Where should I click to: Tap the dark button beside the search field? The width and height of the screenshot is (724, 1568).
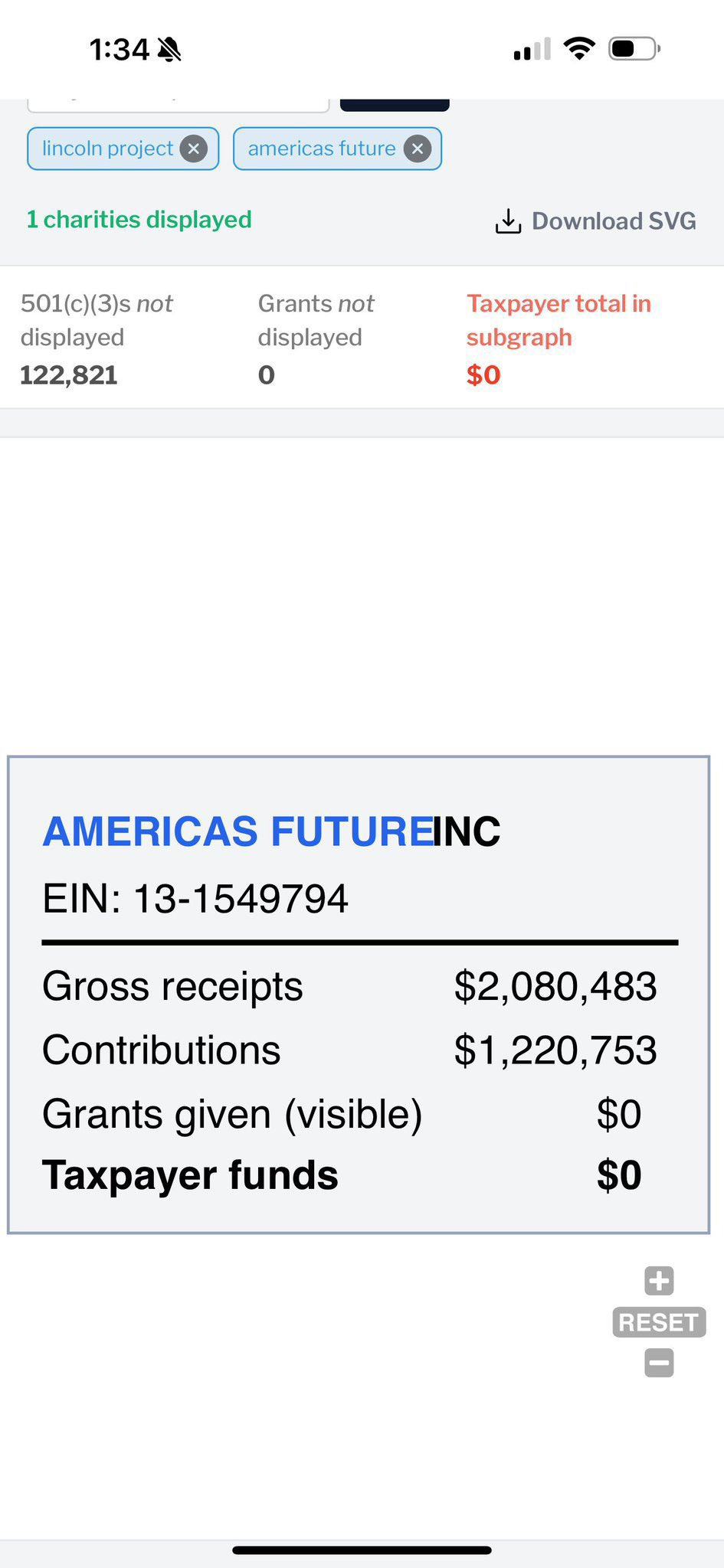point(395,104)
